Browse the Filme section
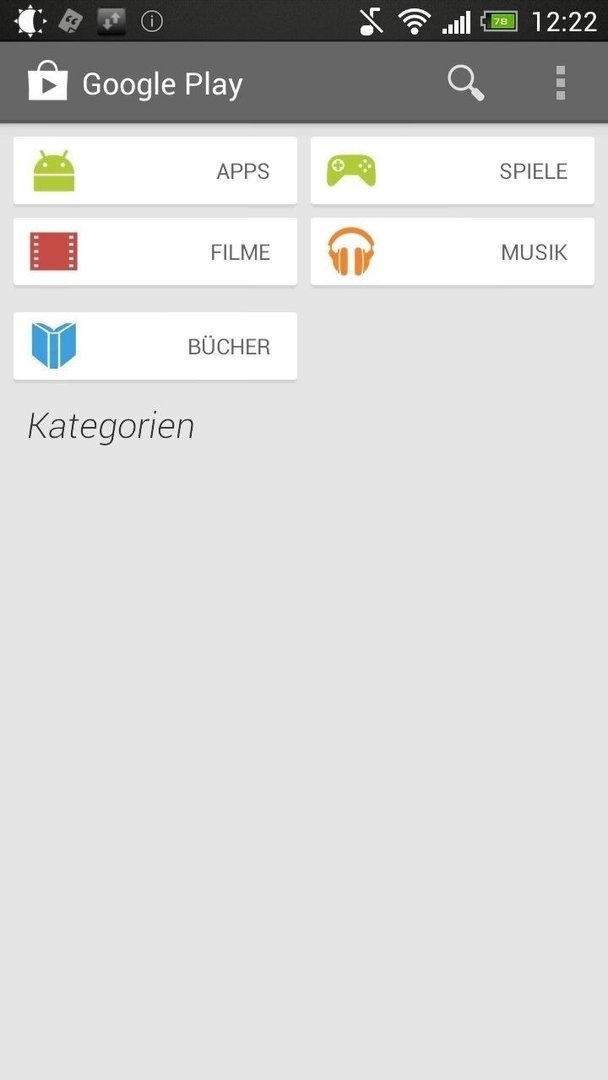This screenshot has width=608, height=1080. (x=155, y=251)
